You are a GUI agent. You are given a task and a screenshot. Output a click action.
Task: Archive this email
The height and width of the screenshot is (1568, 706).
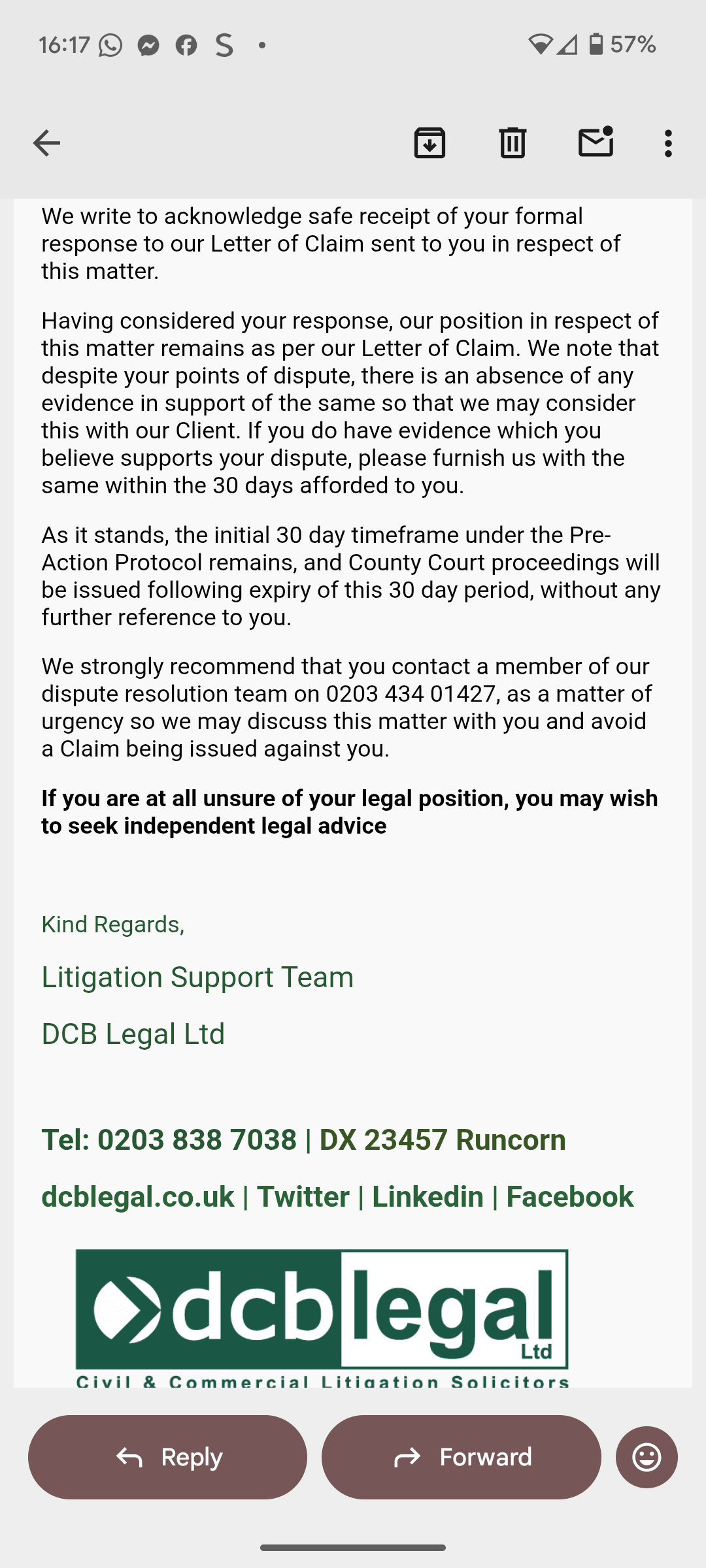(x=429, y=143)
